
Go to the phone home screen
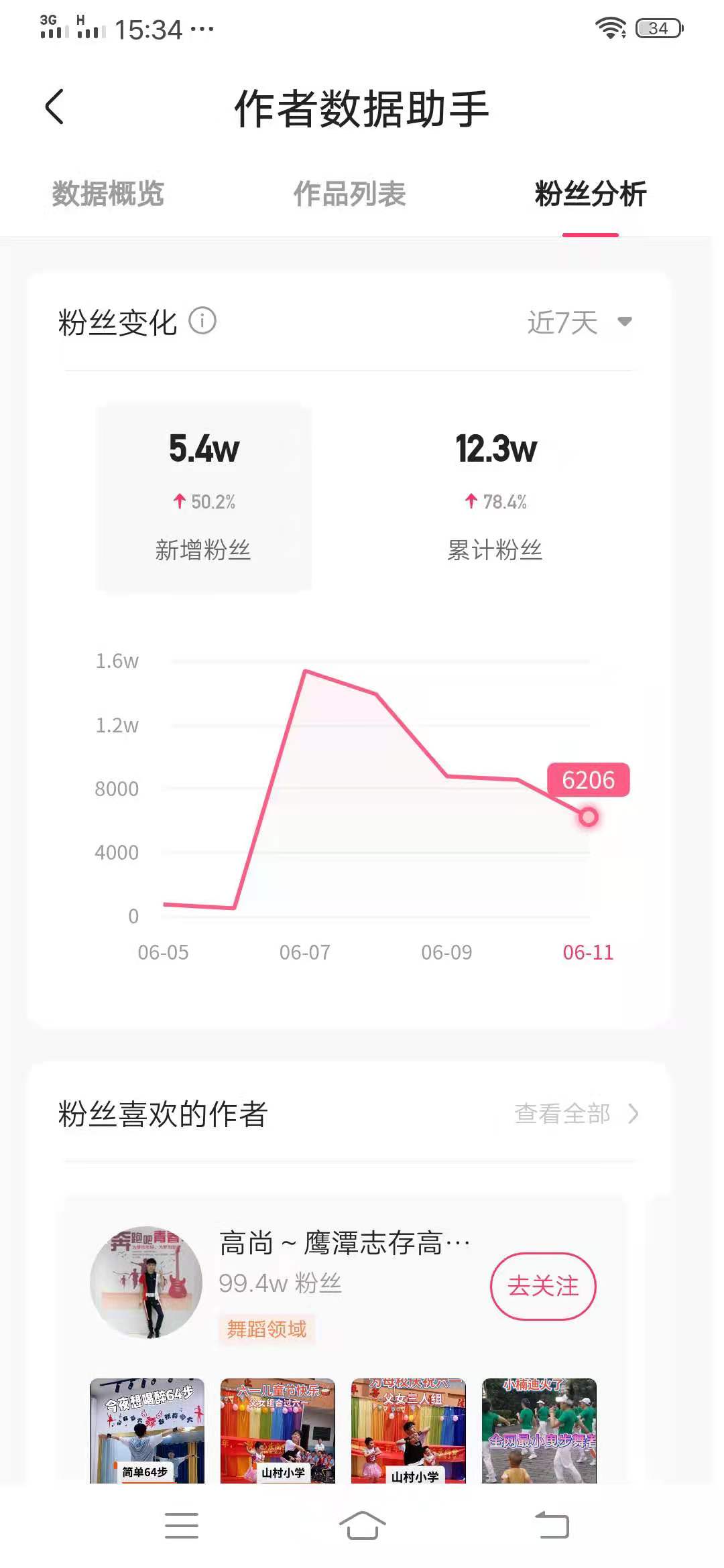click(x=362, y=1526)
